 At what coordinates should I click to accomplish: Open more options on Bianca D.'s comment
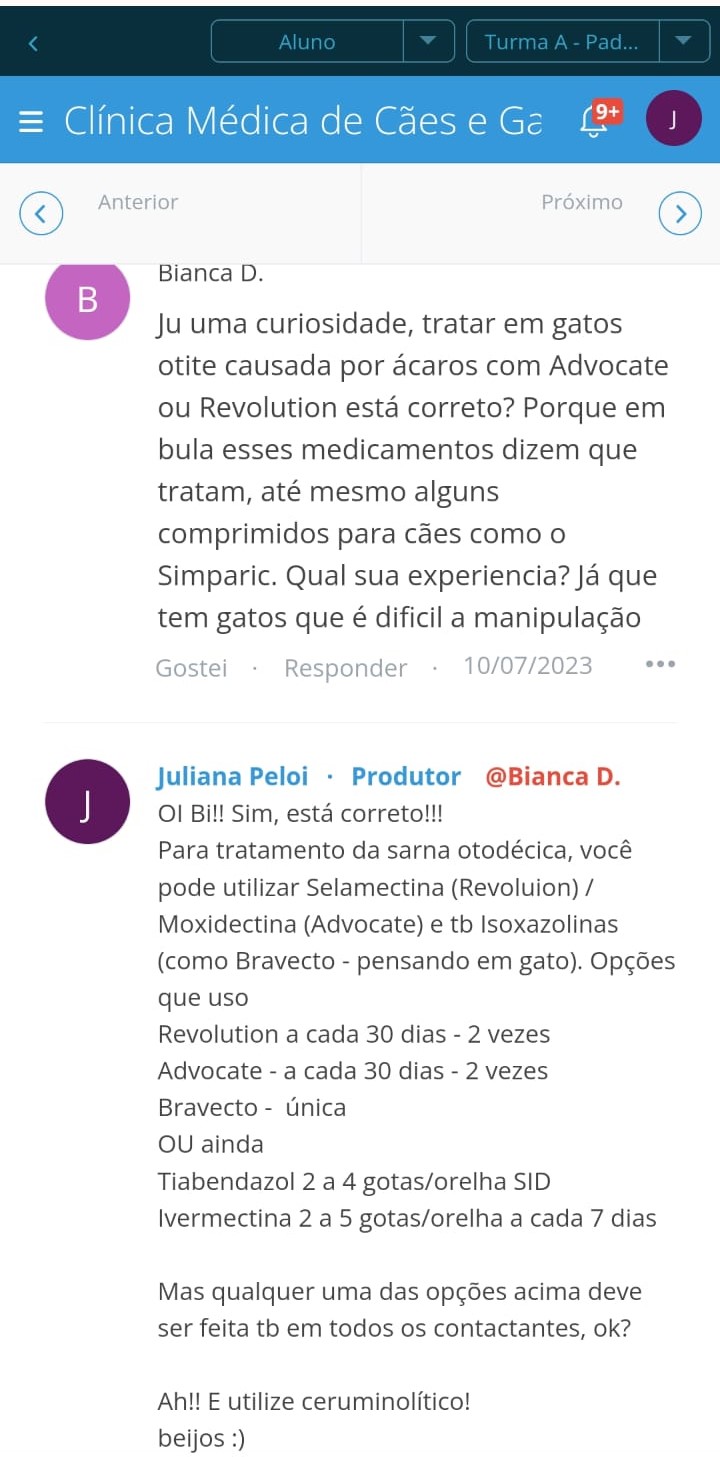(660, 664)
